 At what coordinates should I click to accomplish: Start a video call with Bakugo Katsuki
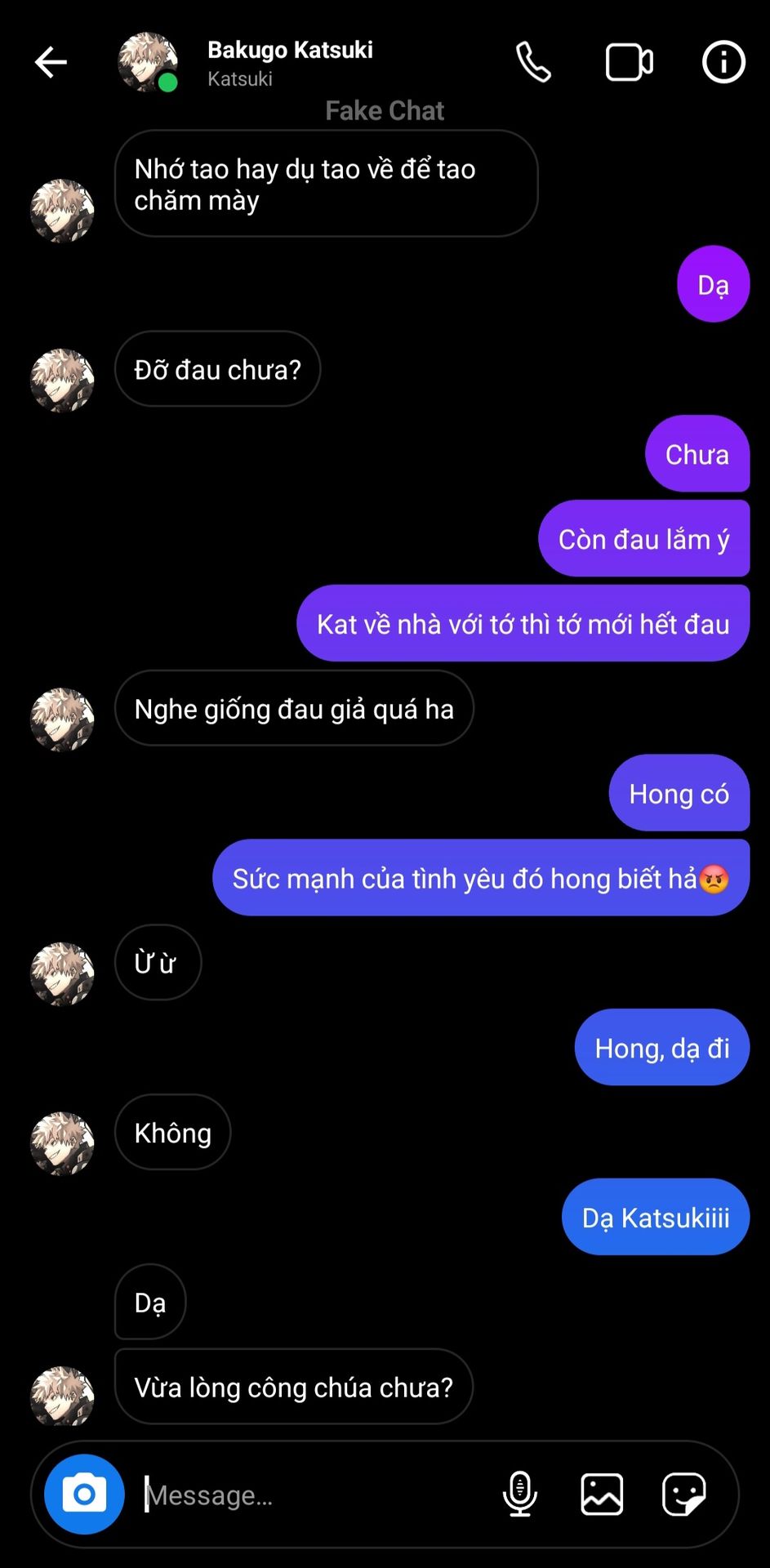pyautogui.click(x=629, y=62)
